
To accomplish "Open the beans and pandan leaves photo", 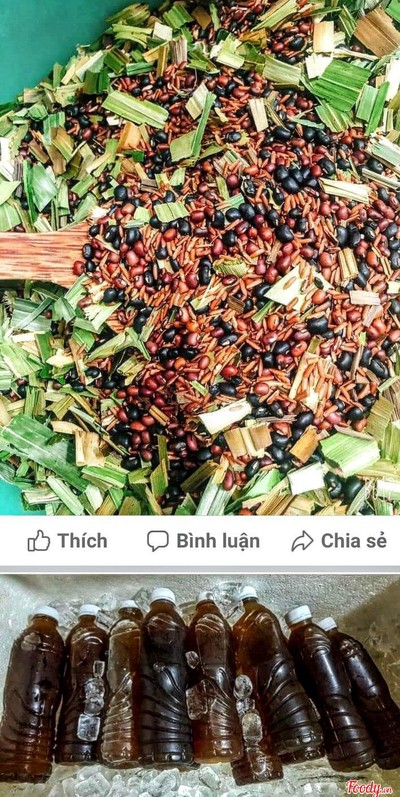I will point(200,258).
